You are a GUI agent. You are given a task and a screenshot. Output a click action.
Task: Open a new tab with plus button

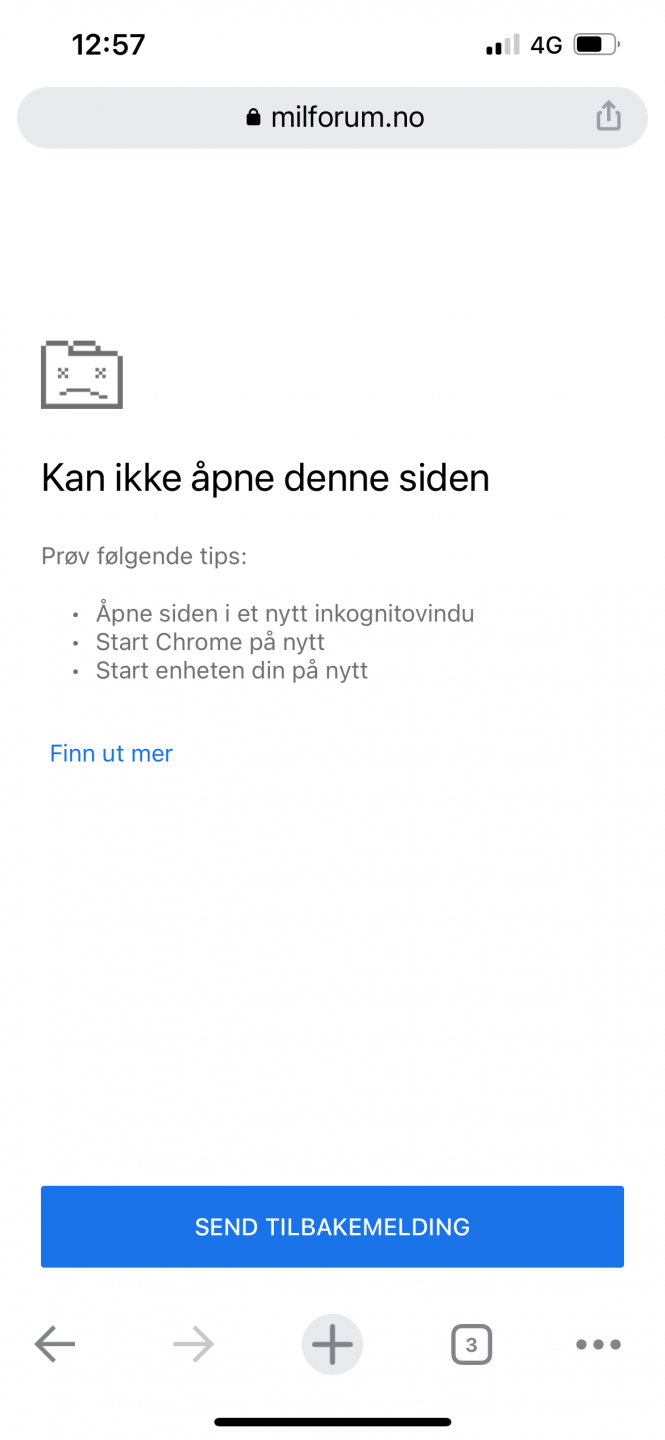coord(332,1345)
